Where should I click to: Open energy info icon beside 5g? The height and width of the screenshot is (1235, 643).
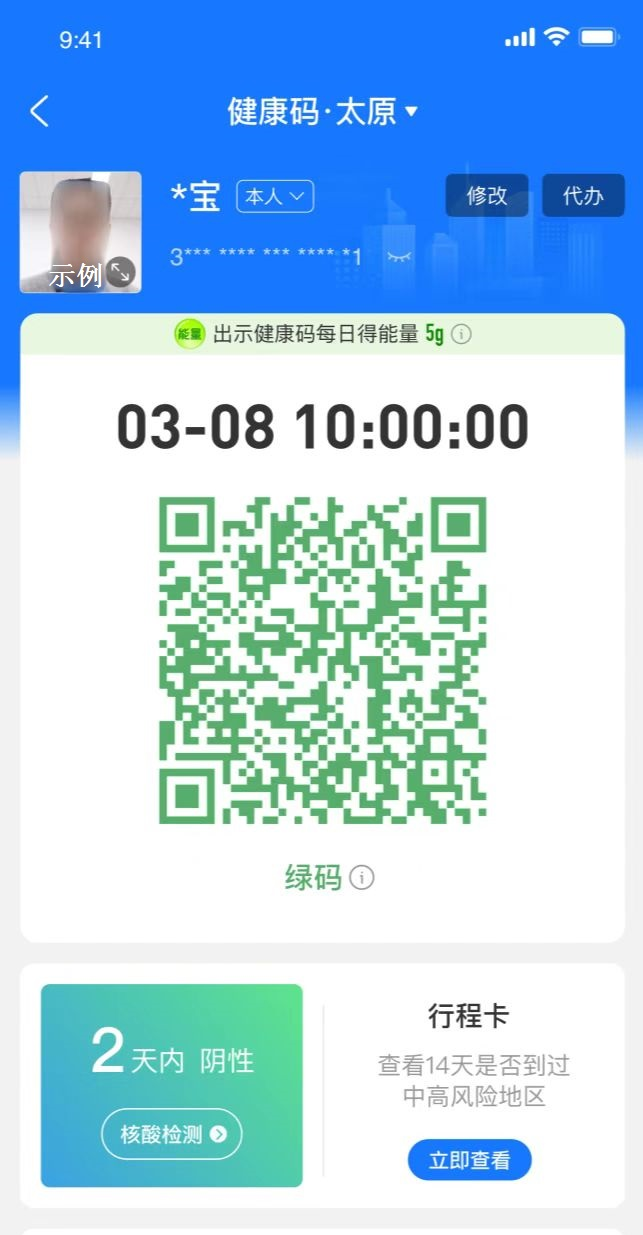pyautogui.click(x=461, y=334)
